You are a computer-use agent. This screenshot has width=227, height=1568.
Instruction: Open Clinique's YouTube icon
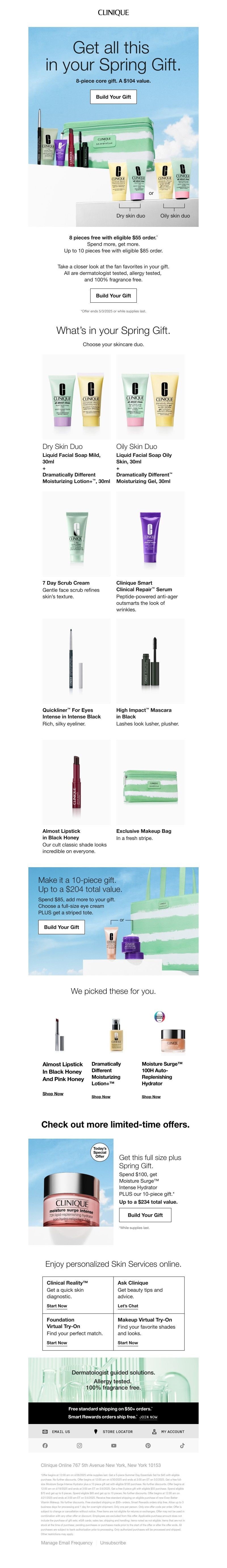pyautogui.click(x=113, y=1446)
